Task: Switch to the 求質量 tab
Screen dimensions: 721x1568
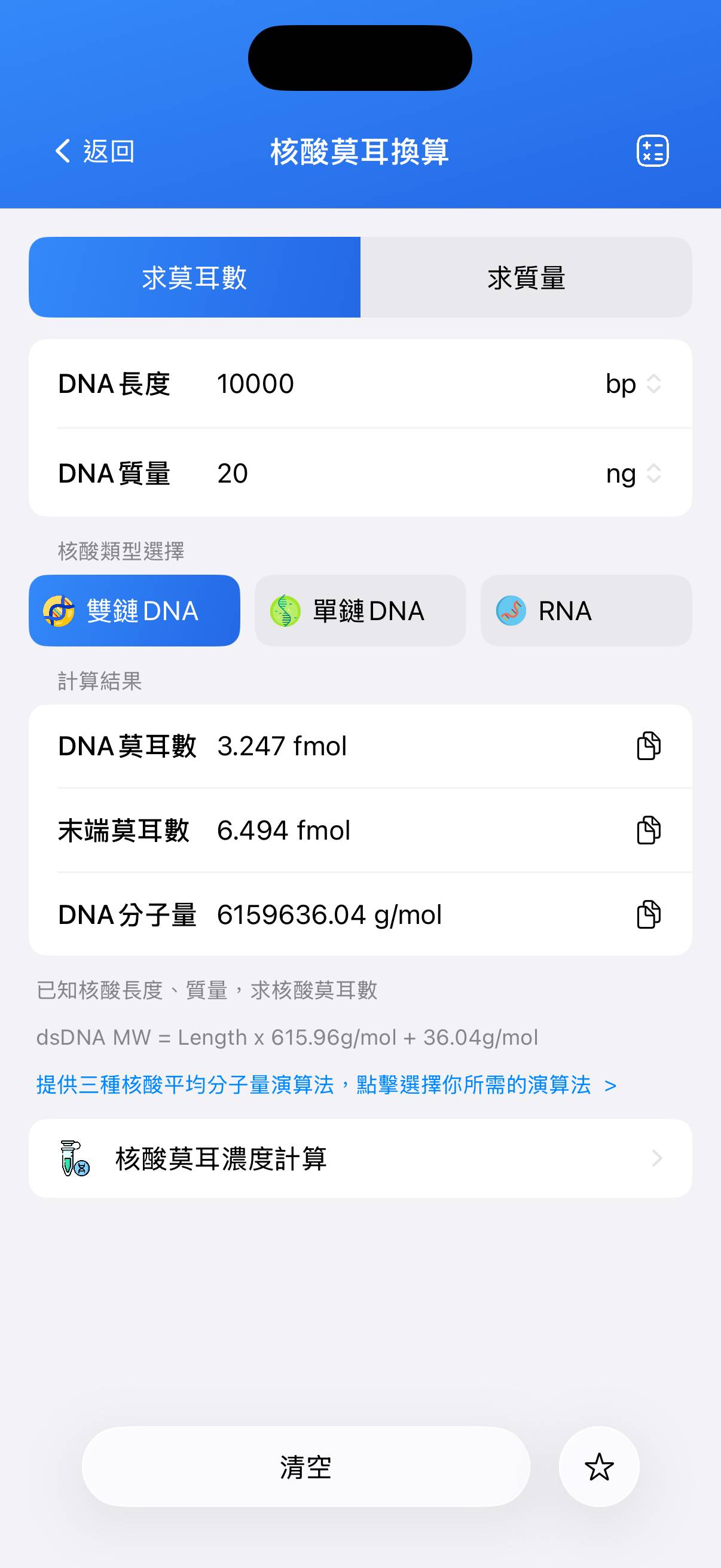Action: [x=526, y=277]
